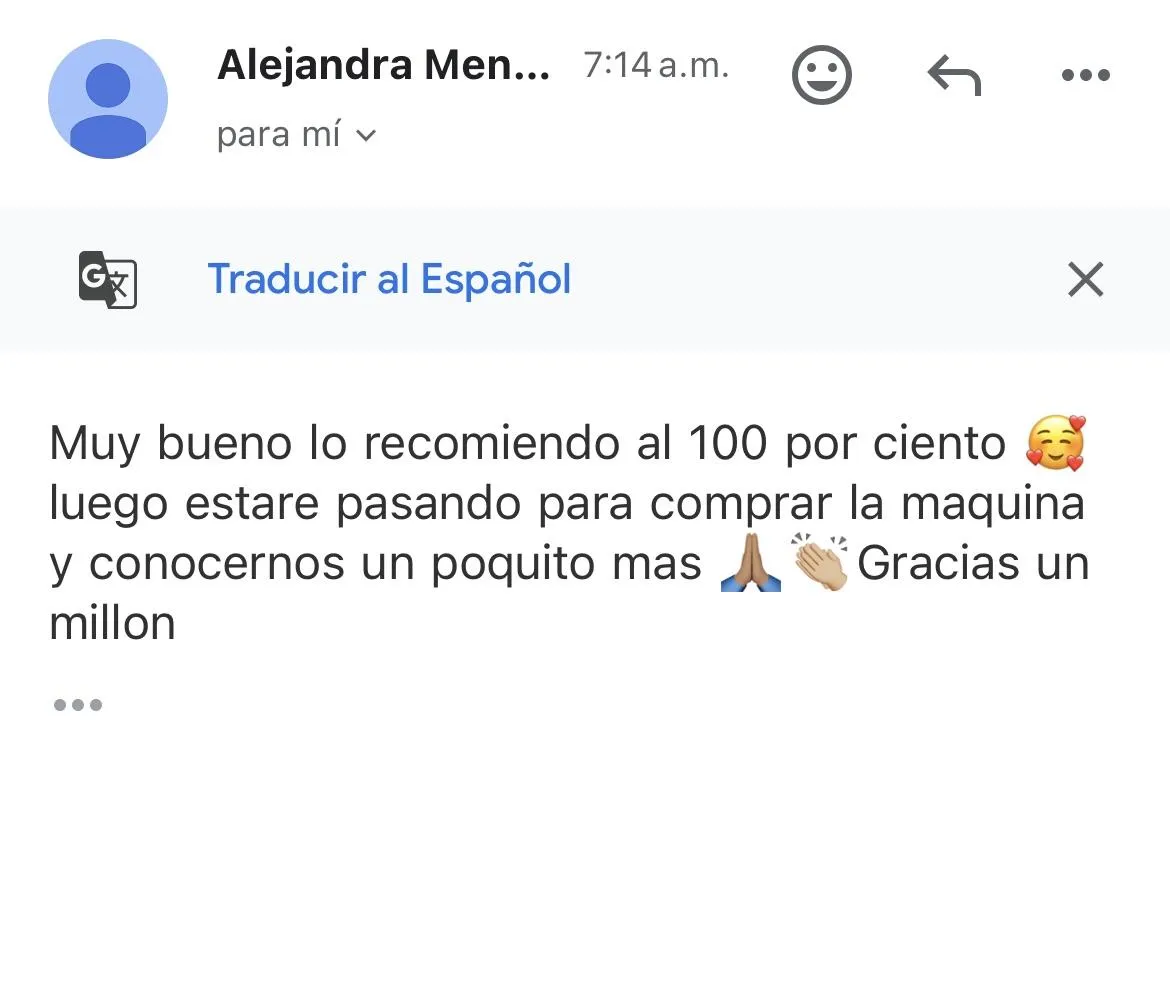This screenshot has height=1005, width=1170.
Task: Dismiss the translation banner
Action: coord(1085,280)
